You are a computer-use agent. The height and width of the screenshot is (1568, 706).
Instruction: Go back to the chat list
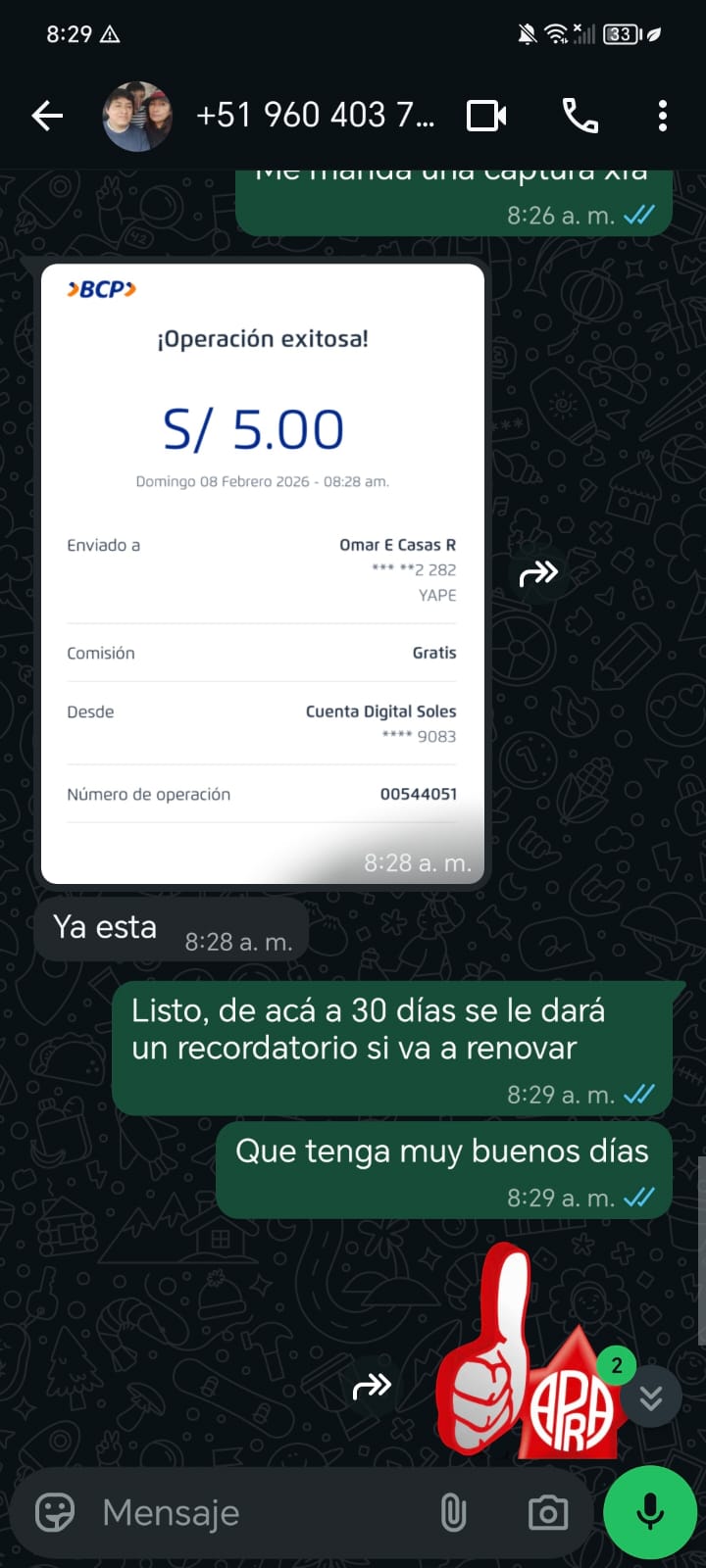tap(47, 116)
